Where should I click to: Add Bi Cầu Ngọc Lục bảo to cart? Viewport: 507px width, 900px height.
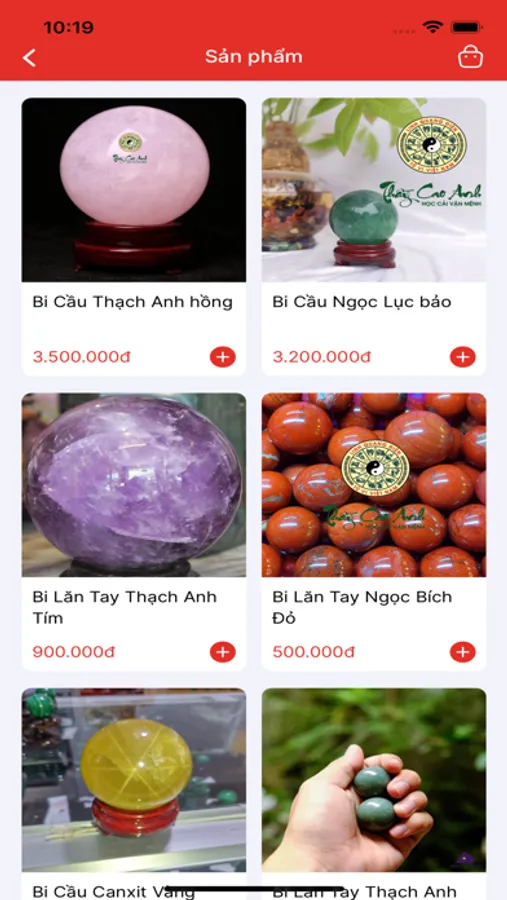(x=463, y=357)
